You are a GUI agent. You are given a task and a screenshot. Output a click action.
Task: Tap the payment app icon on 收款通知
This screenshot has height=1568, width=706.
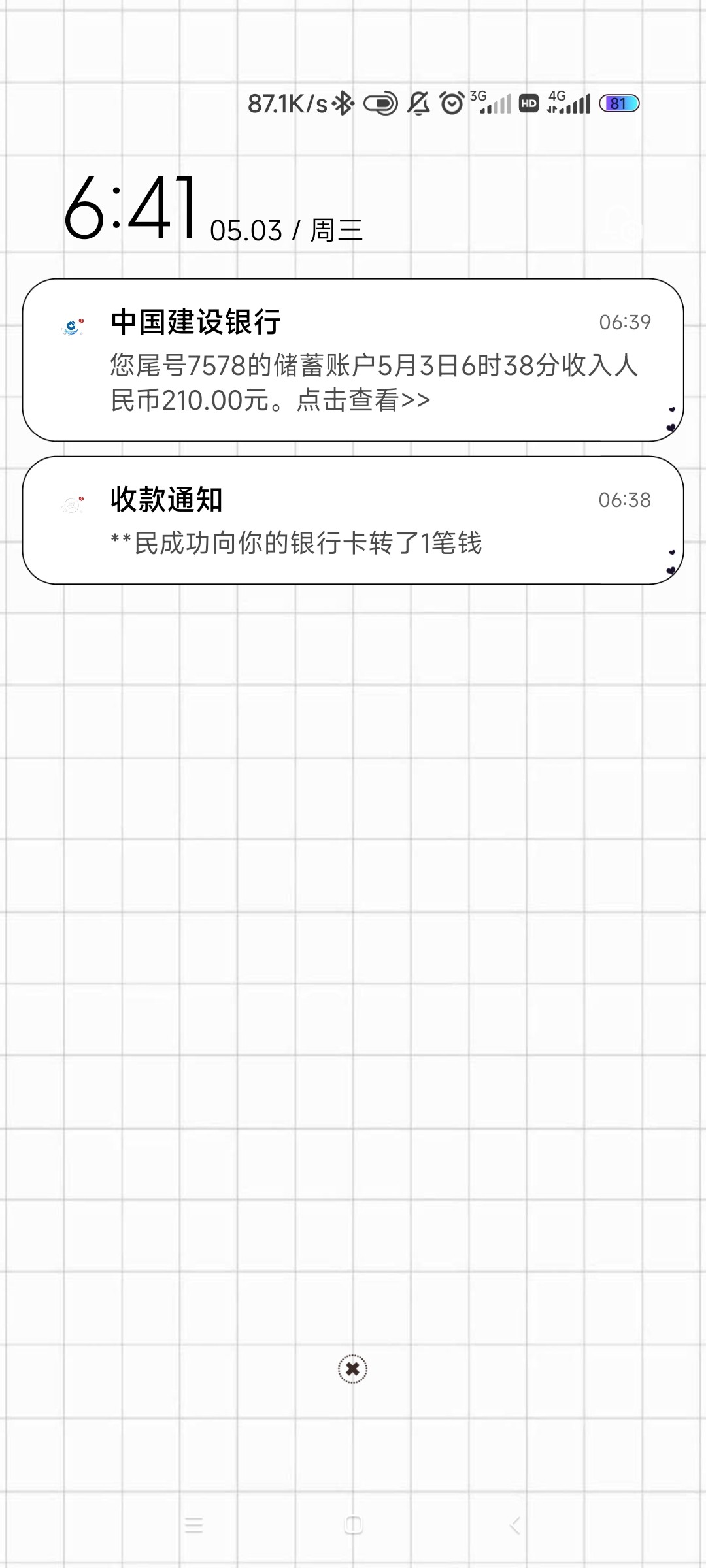tap(70, 503)
